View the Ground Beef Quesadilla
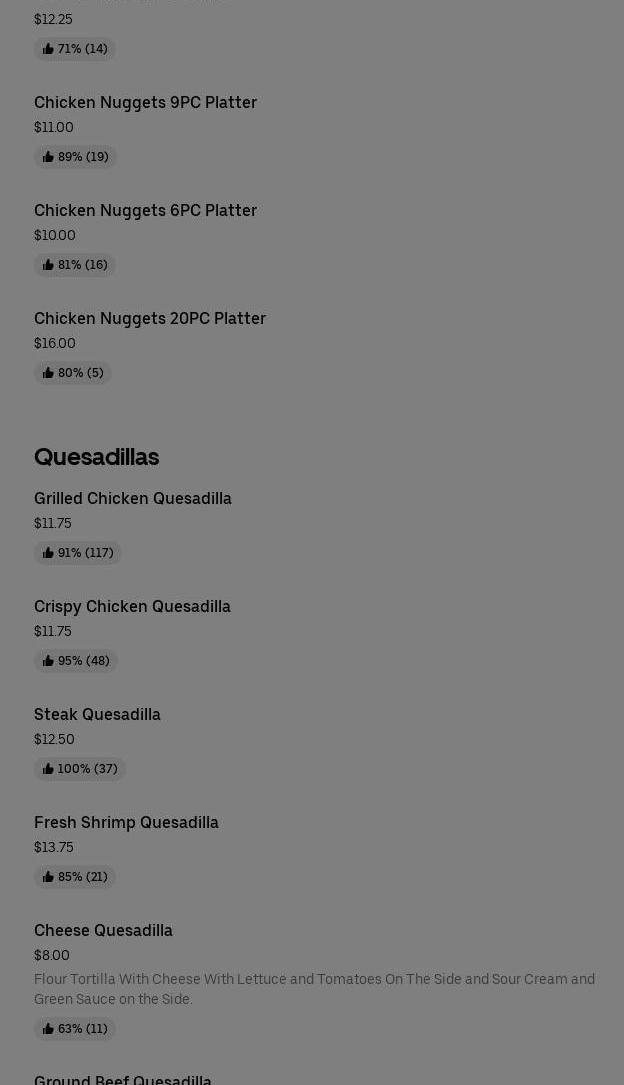624x1085 pixels. tap(123, 1078)
